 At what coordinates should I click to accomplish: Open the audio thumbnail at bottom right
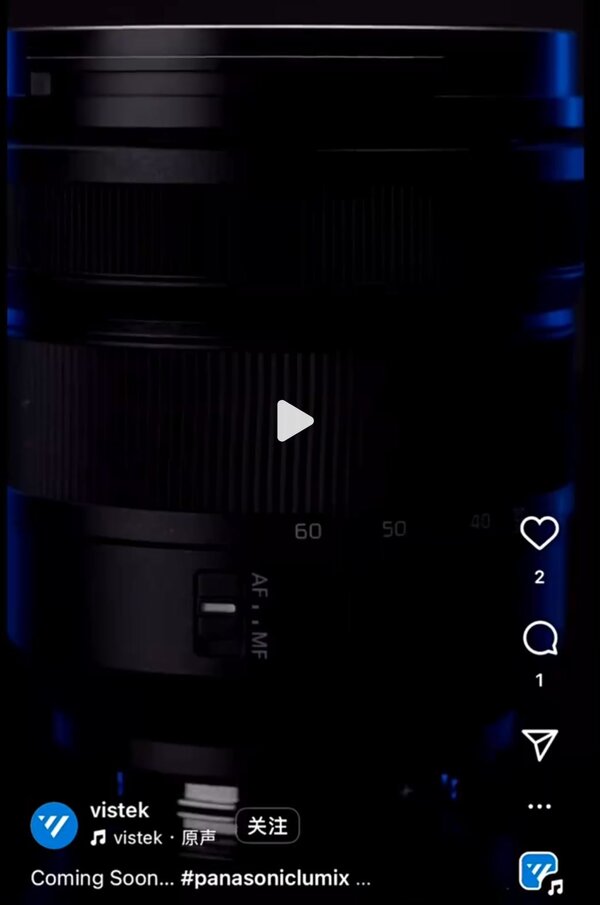(539, 871)
